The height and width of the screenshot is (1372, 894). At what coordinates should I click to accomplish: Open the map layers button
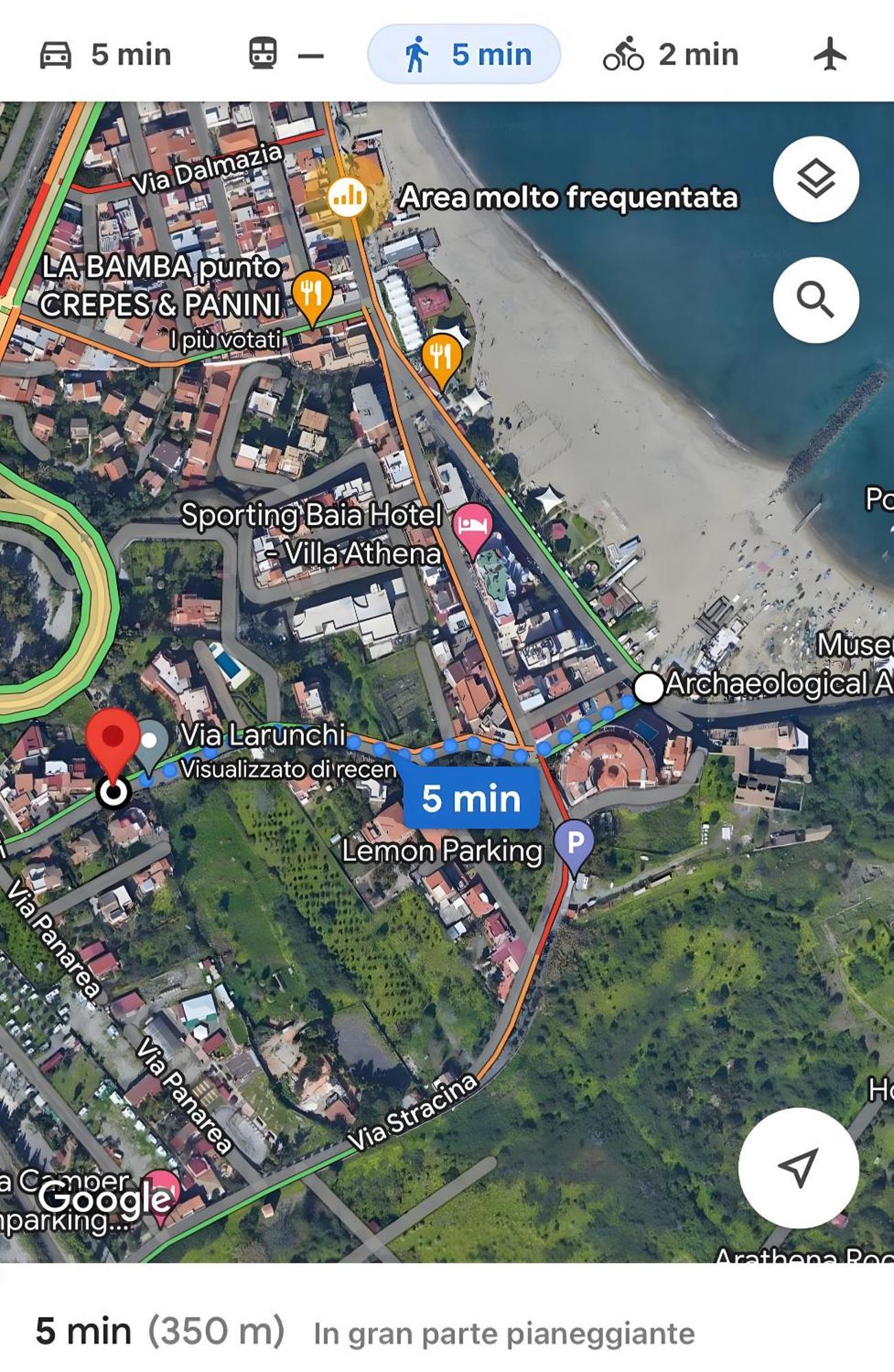(x=815, y=179)
